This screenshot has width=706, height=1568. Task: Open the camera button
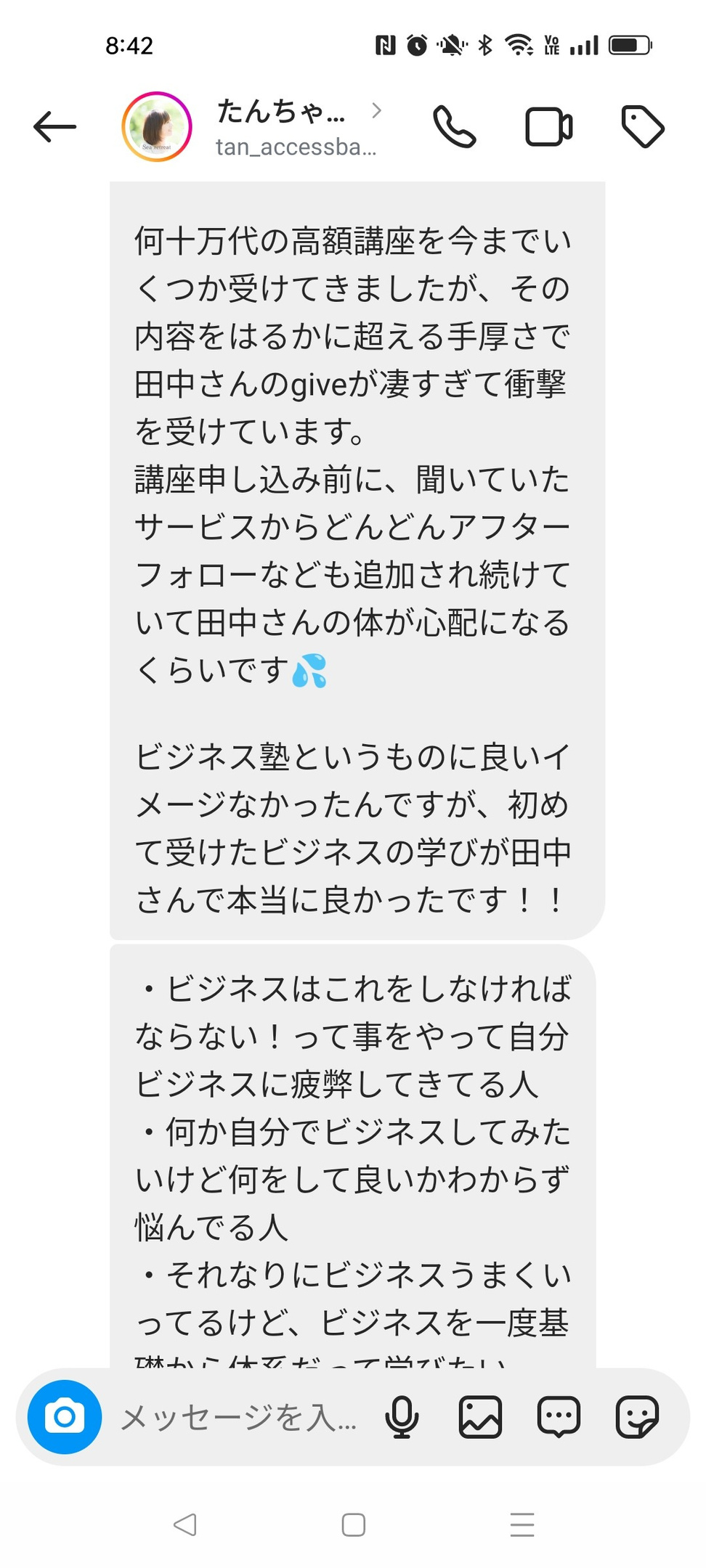tap(65, 1416)
